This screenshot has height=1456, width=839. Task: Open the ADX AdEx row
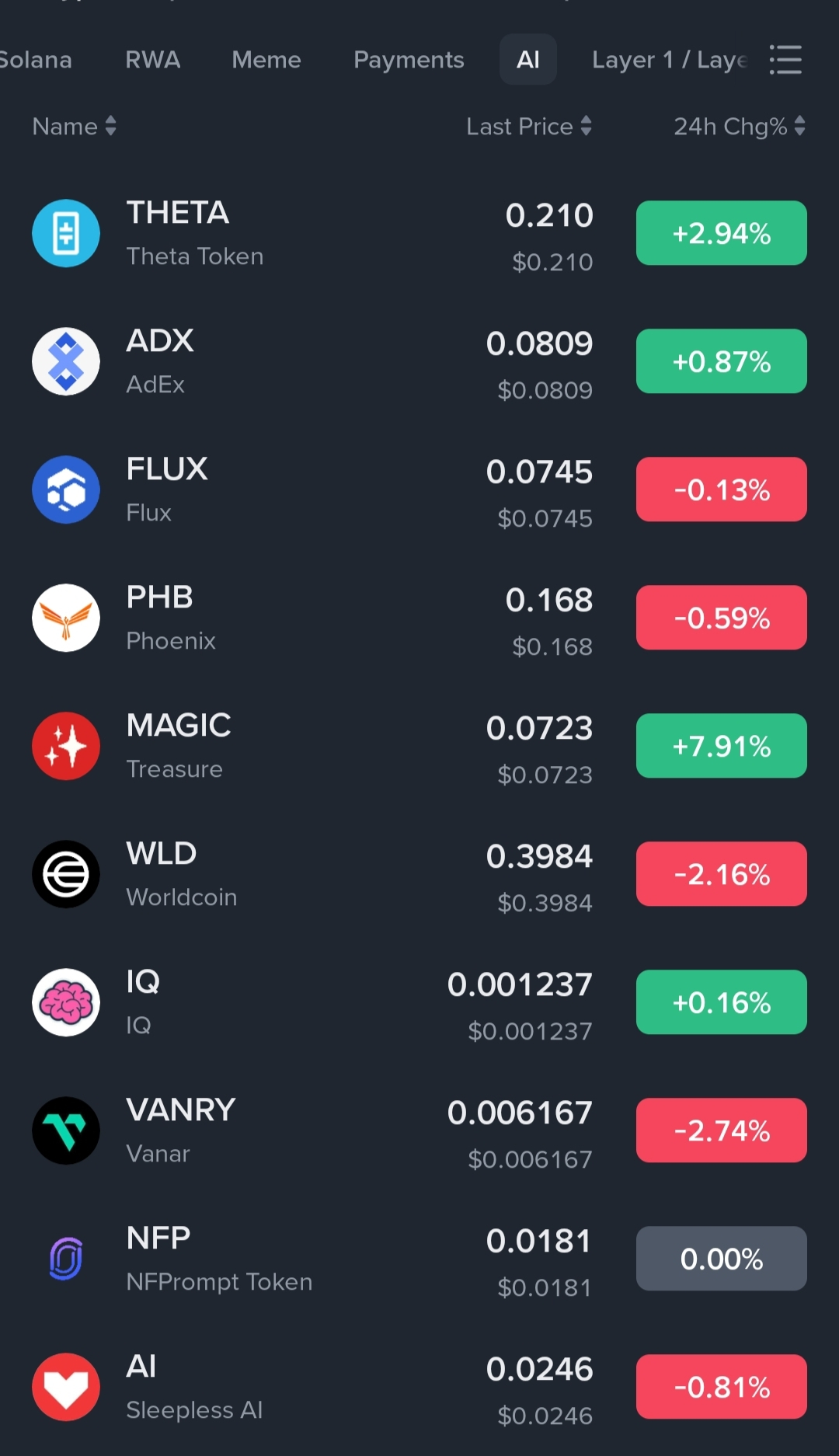[311, 361]
